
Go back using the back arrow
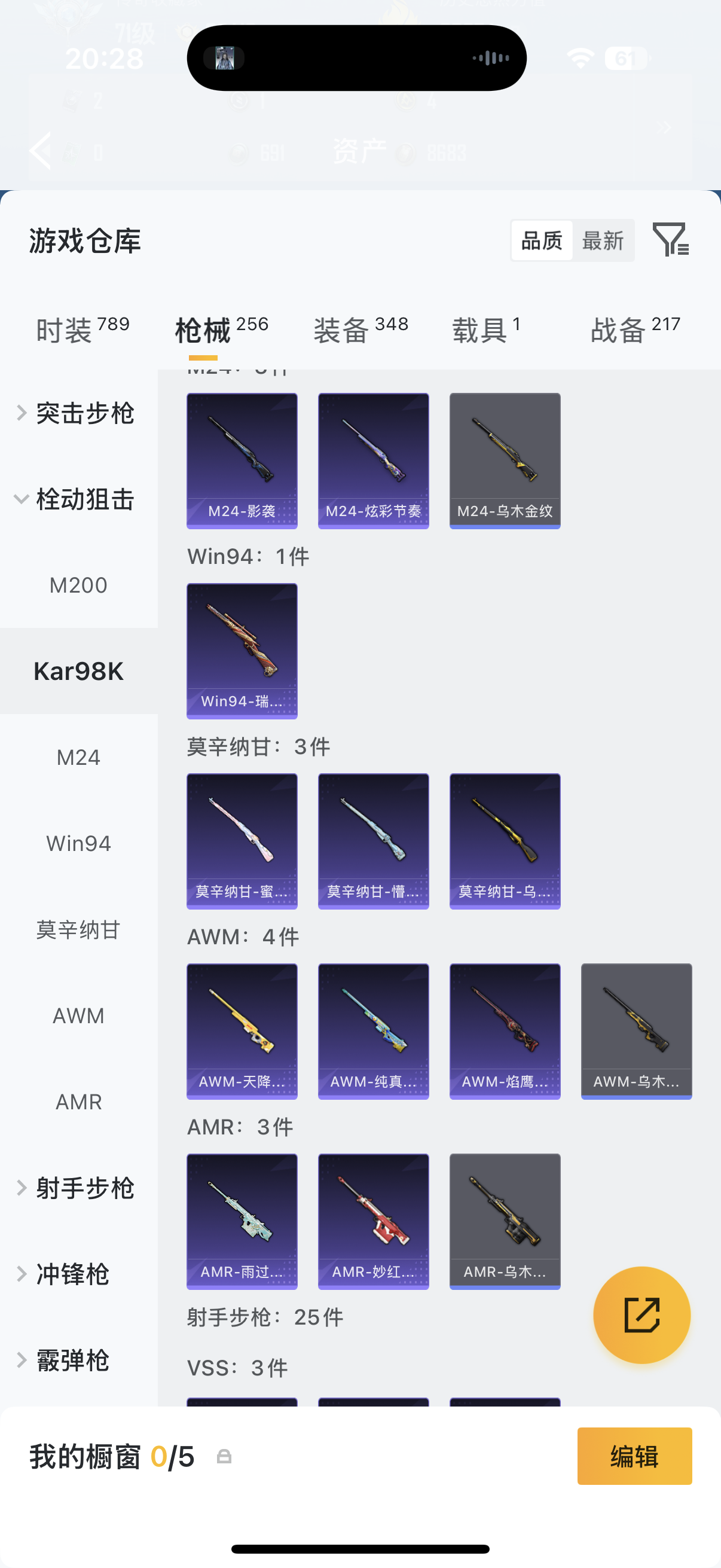click(41, 150)
